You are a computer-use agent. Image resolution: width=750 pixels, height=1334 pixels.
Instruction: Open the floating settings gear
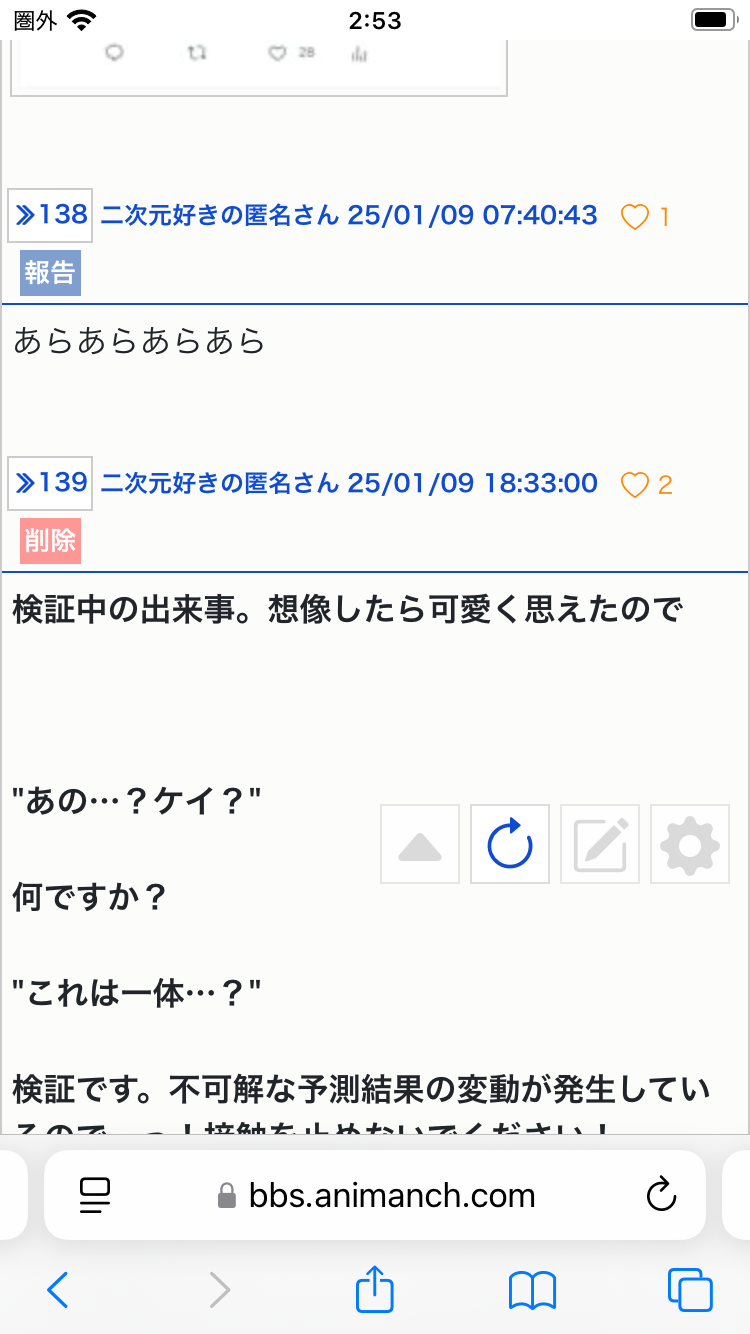690,844
